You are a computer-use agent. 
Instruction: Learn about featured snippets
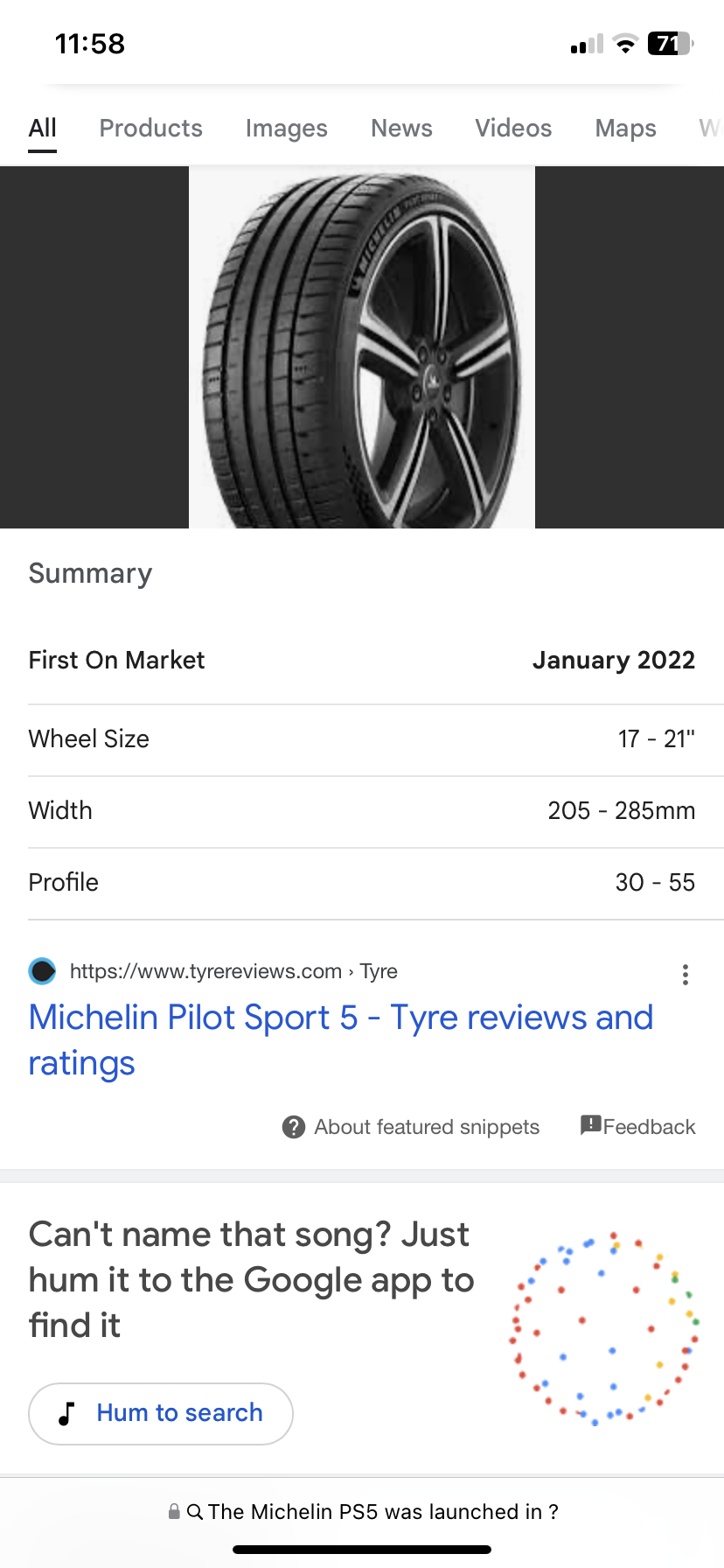coord(411,1127)
